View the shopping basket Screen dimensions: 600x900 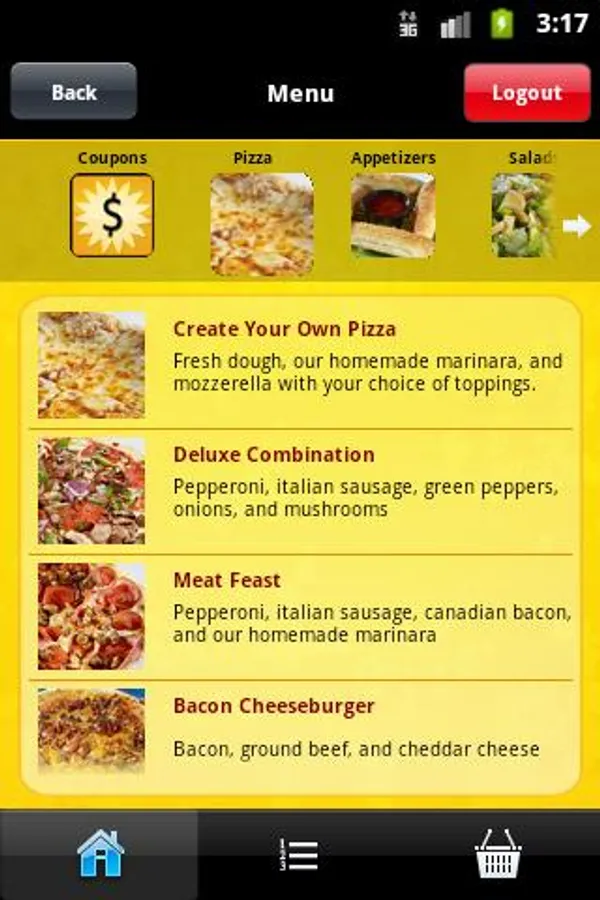[x=498, y=854]
